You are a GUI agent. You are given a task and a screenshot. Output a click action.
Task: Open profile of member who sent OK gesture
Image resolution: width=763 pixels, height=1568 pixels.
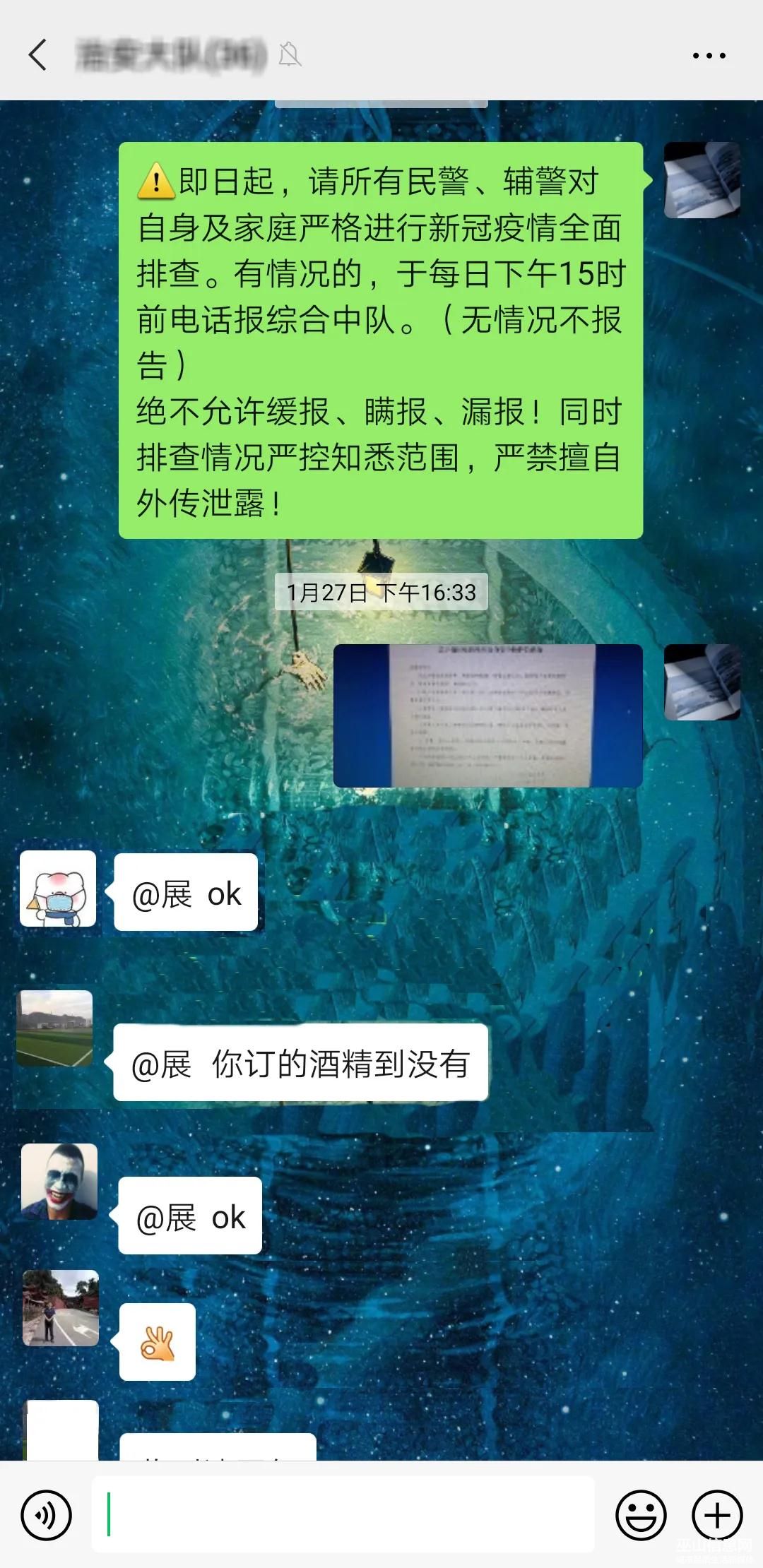(61, 1308)
